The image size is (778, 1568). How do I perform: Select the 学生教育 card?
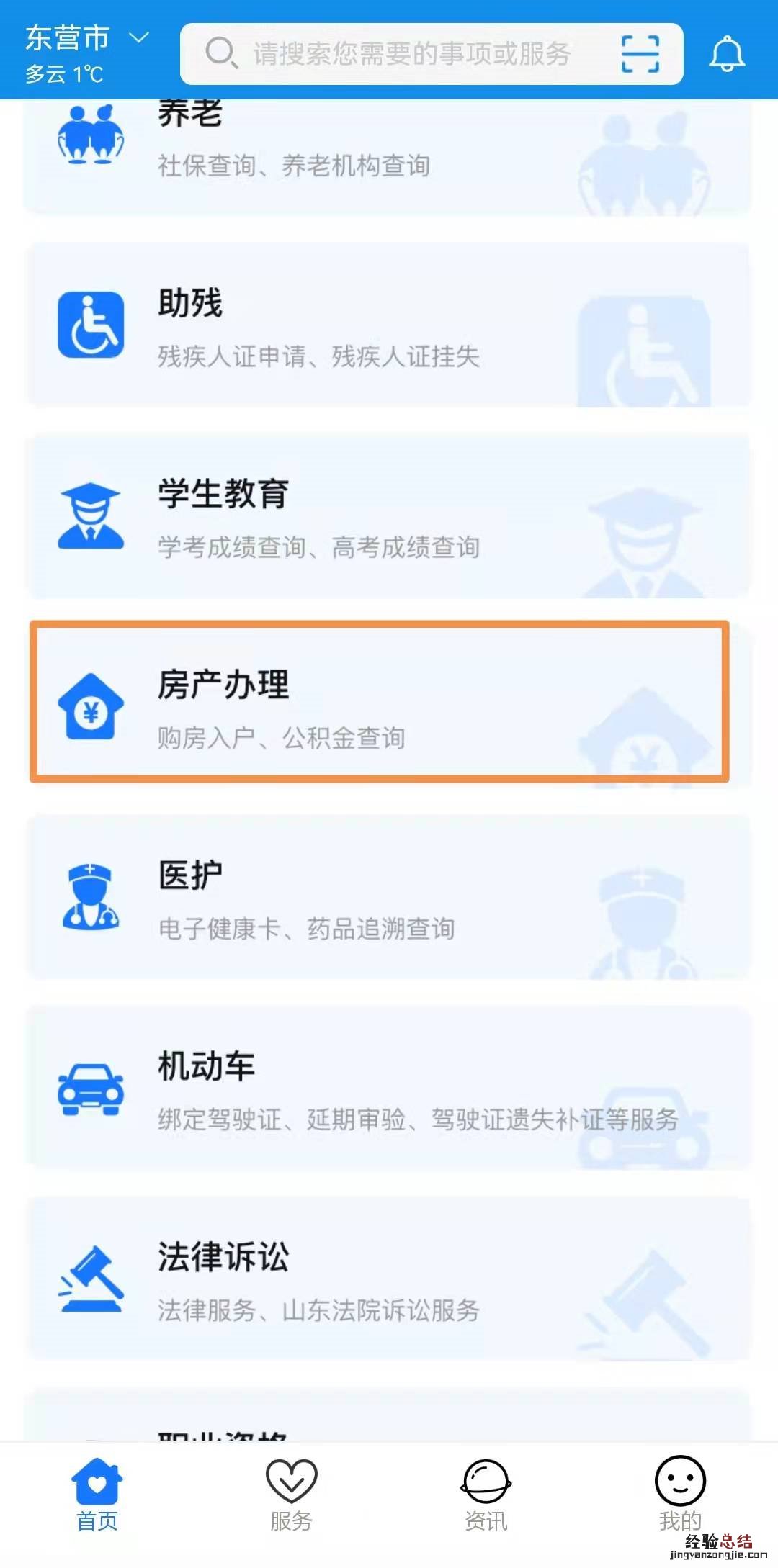[x=388, y=516]
